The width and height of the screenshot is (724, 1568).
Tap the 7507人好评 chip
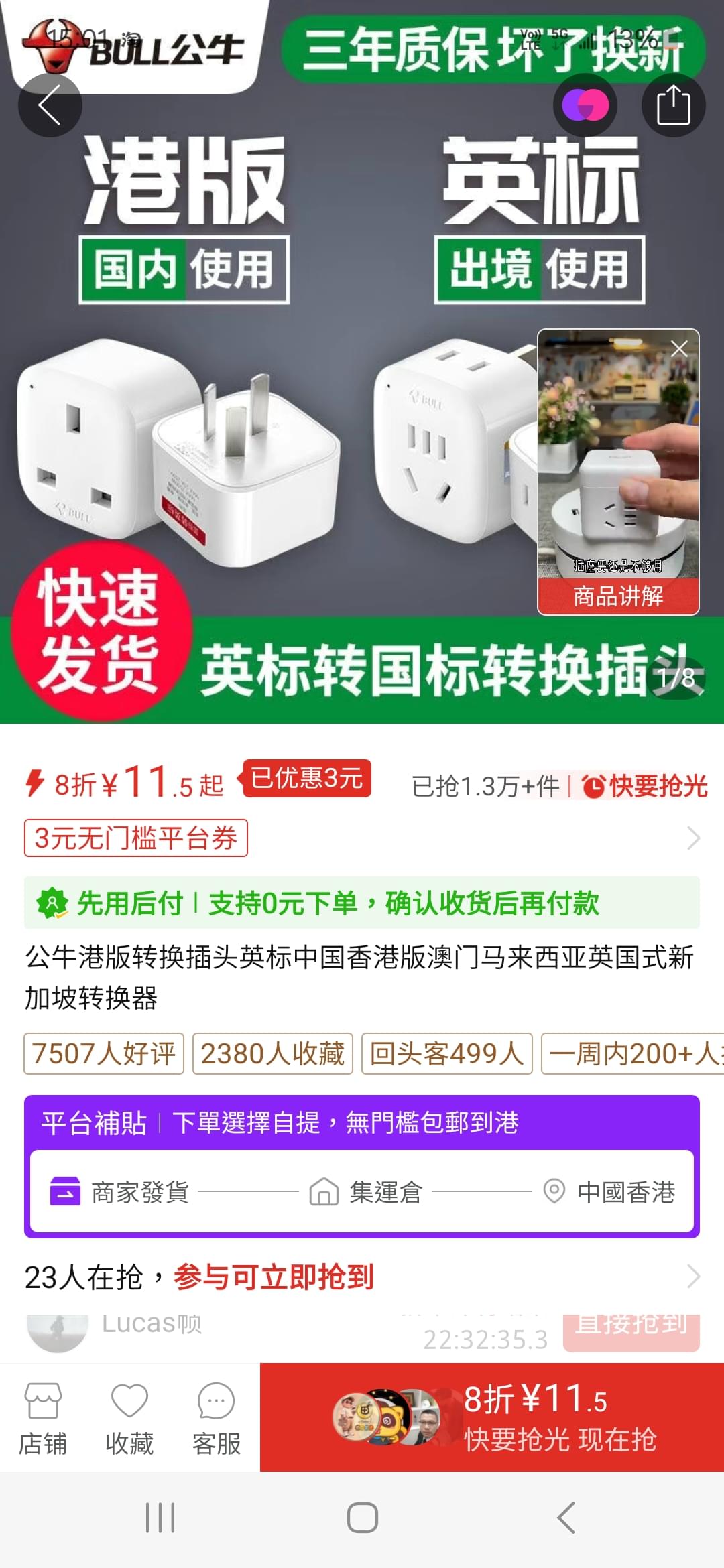tap(104, 1053)
